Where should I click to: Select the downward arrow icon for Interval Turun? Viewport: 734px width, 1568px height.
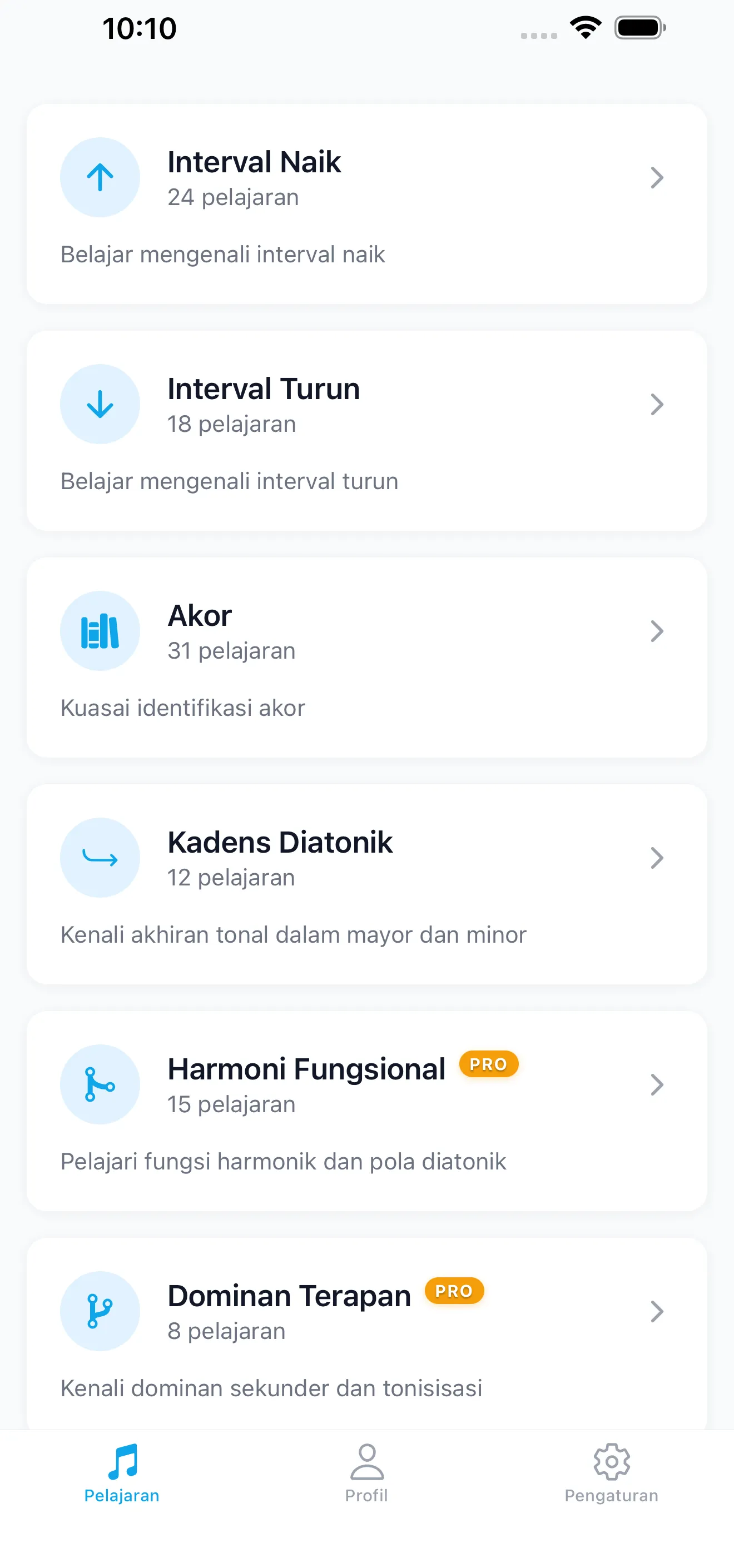100,404
